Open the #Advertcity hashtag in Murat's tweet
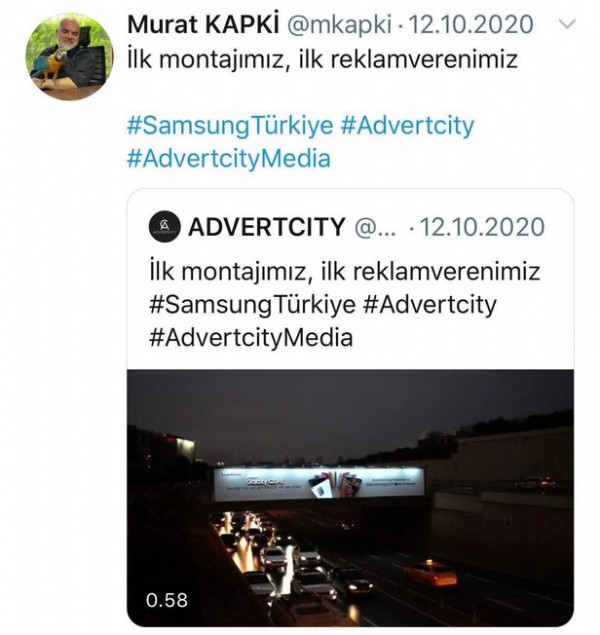This screenshot has height=635, width=600. tap(407, 127)
